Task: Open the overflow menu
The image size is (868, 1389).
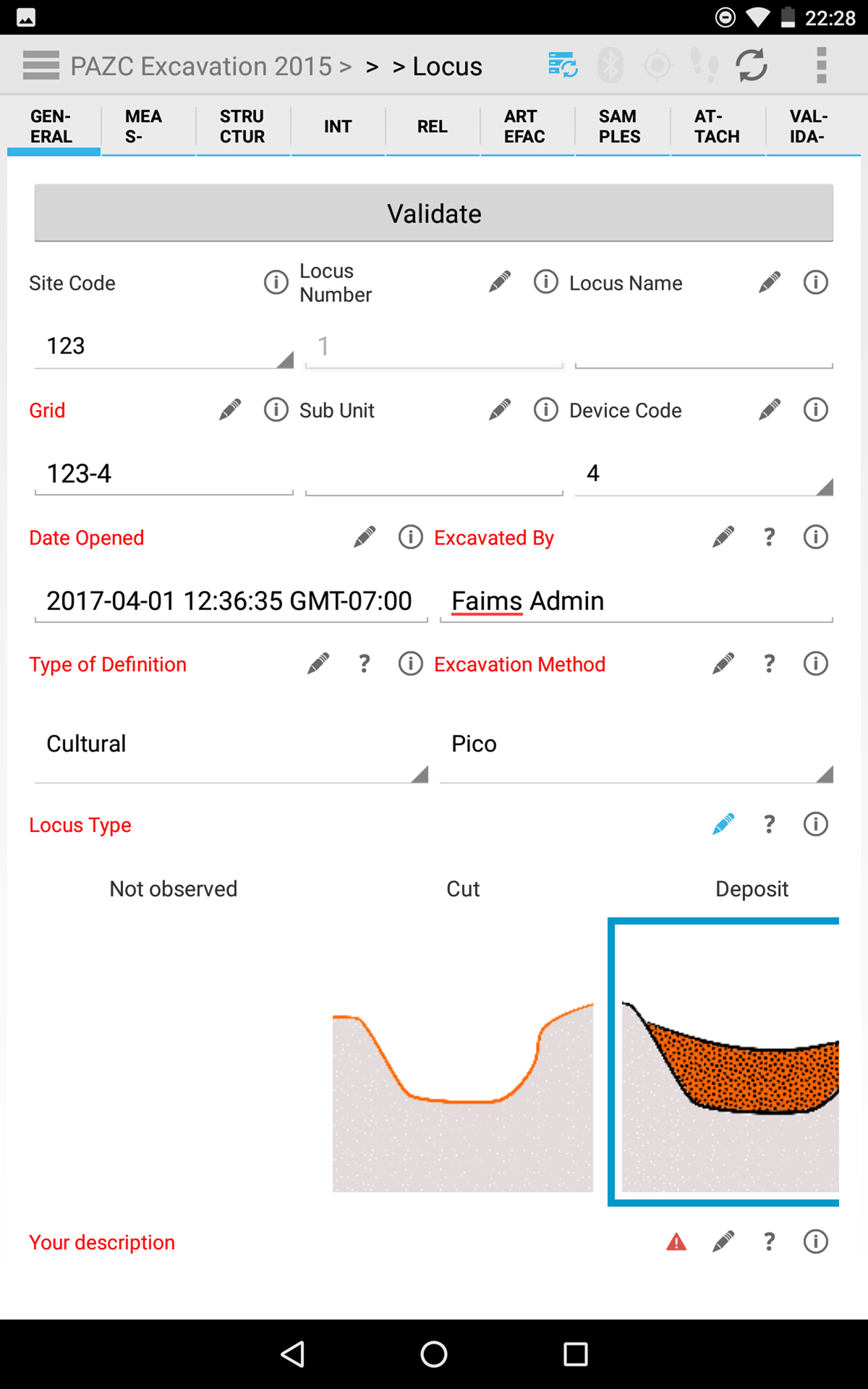Action: click(821, 66)
